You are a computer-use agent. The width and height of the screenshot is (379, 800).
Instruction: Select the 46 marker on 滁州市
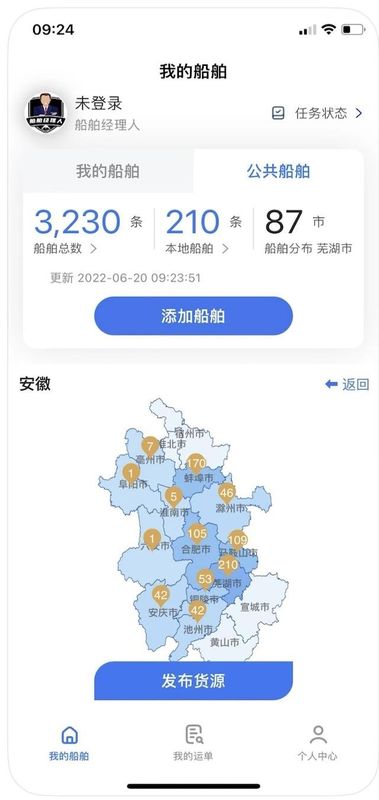click(x=226, y=493)
